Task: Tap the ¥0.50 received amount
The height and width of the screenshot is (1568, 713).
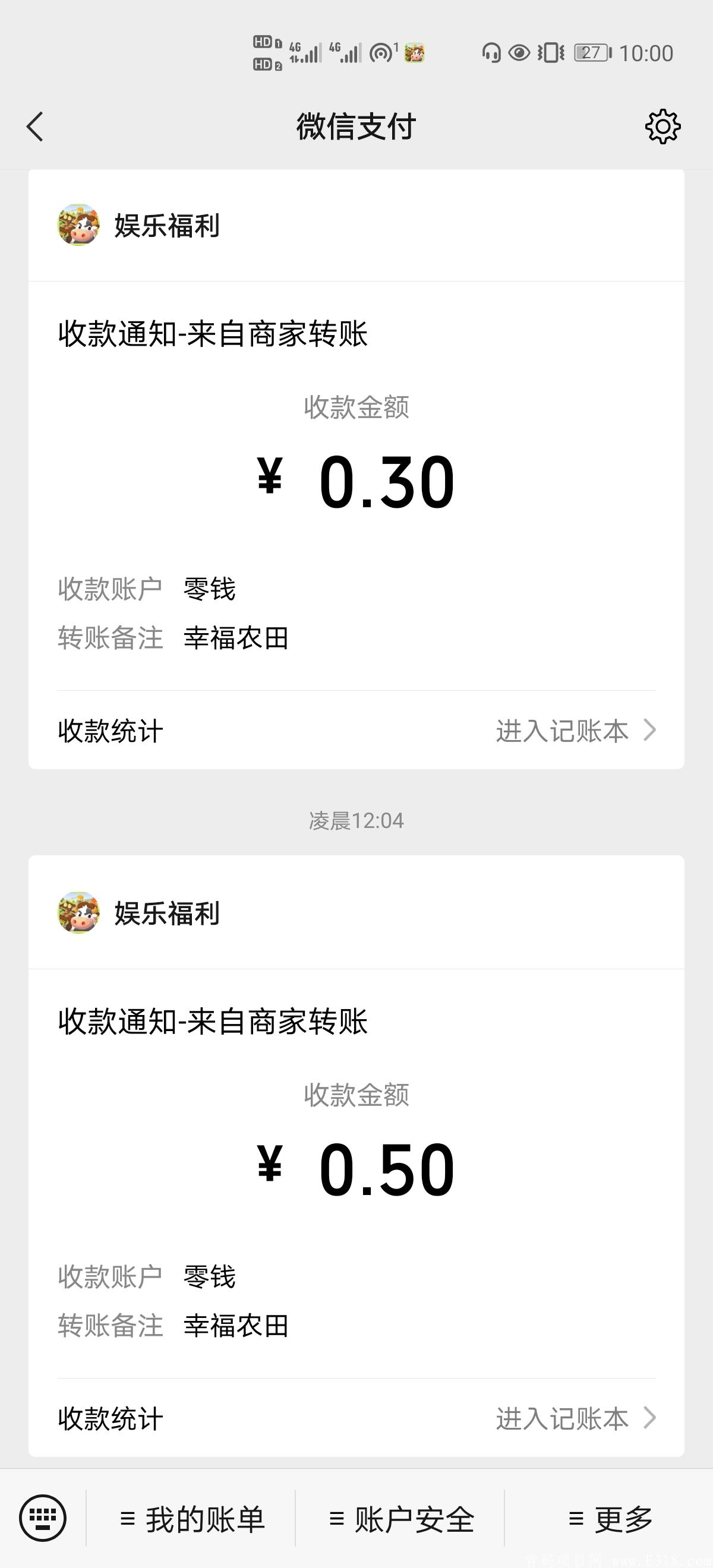Action: (356, 1167)
